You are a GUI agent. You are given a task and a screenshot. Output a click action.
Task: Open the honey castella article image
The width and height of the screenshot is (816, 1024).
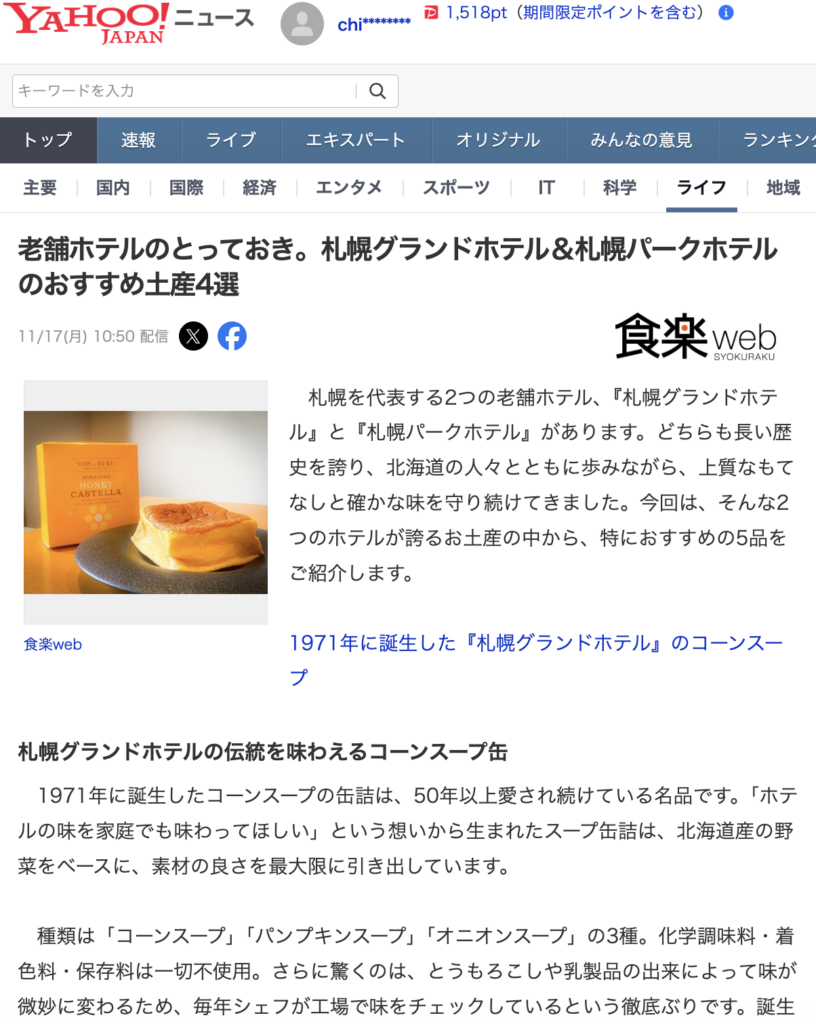[x=146, y=502]
